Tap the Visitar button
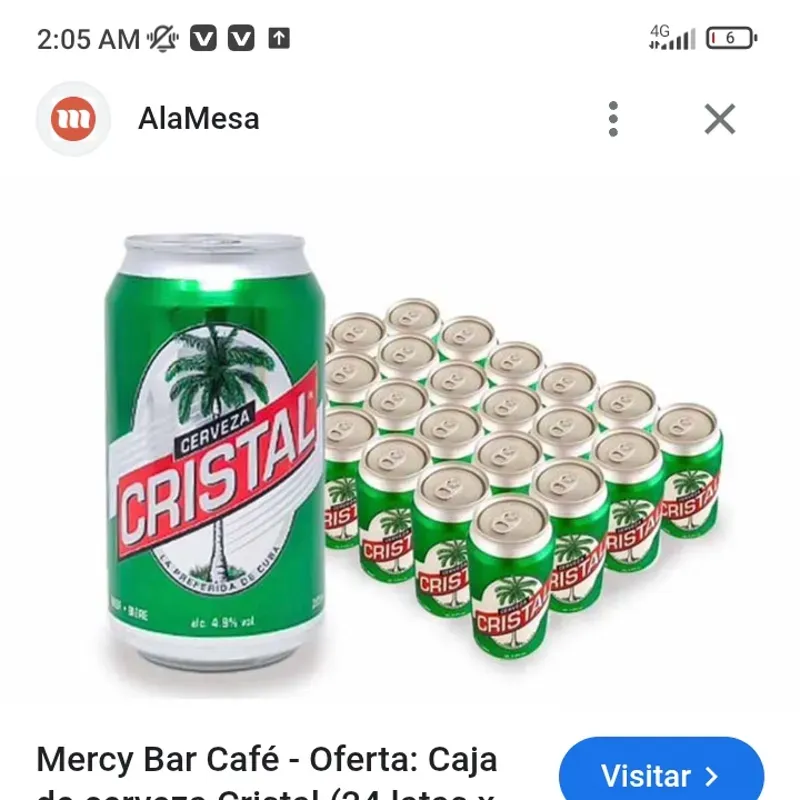 click(661, 775)
